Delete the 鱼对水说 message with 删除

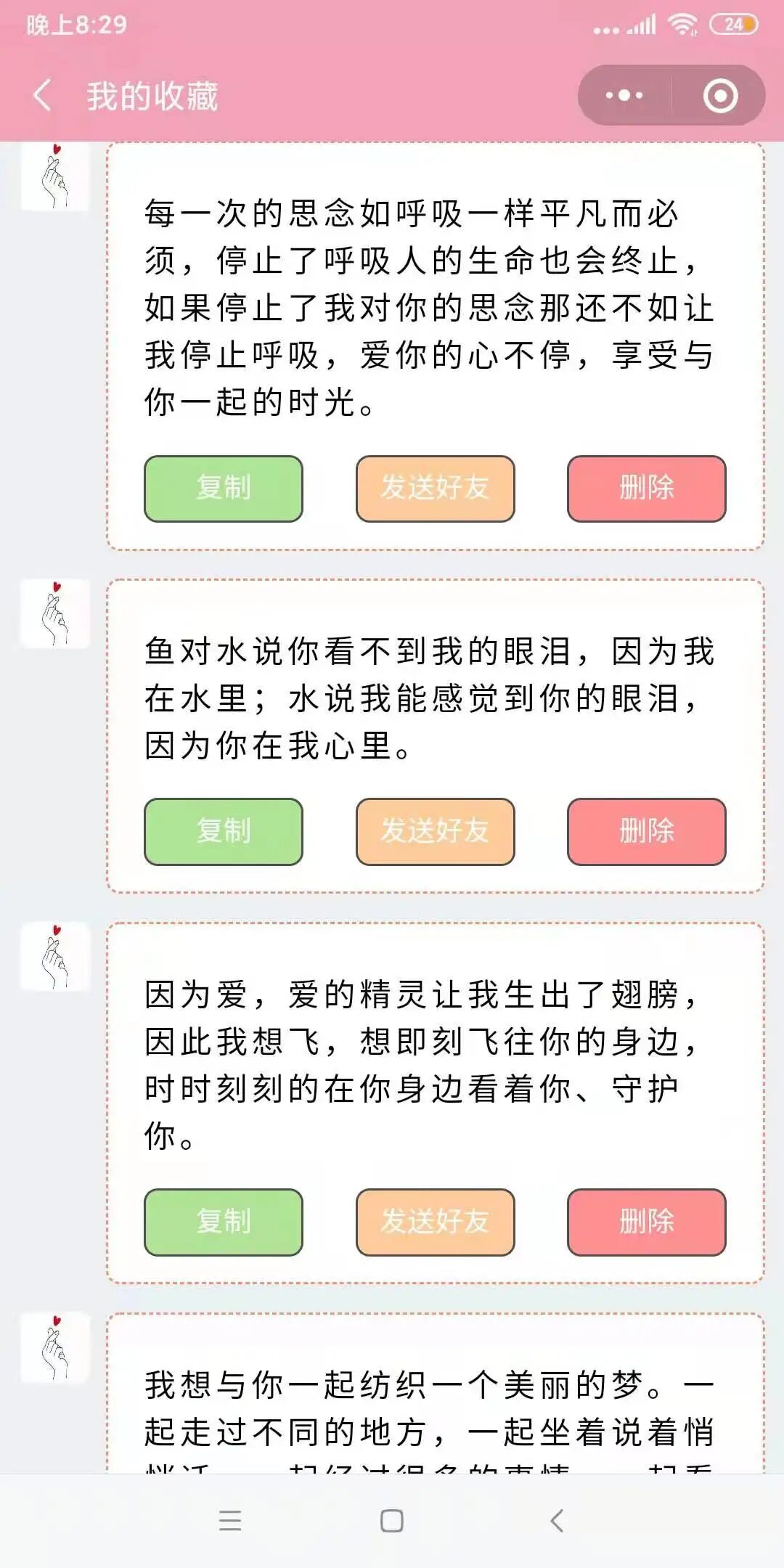pos(647,832)
